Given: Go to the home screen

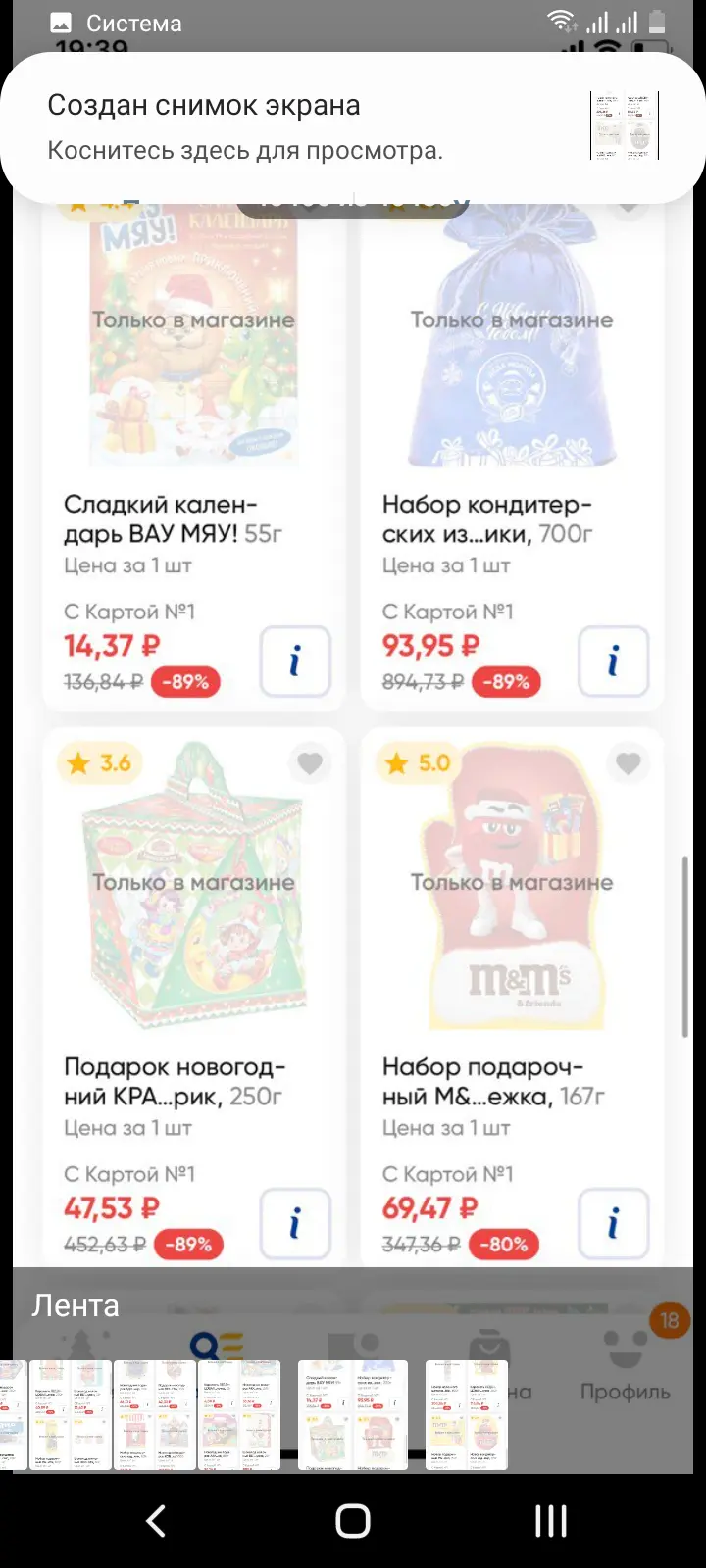Looking at the screenshot, I should point(353,1521).
